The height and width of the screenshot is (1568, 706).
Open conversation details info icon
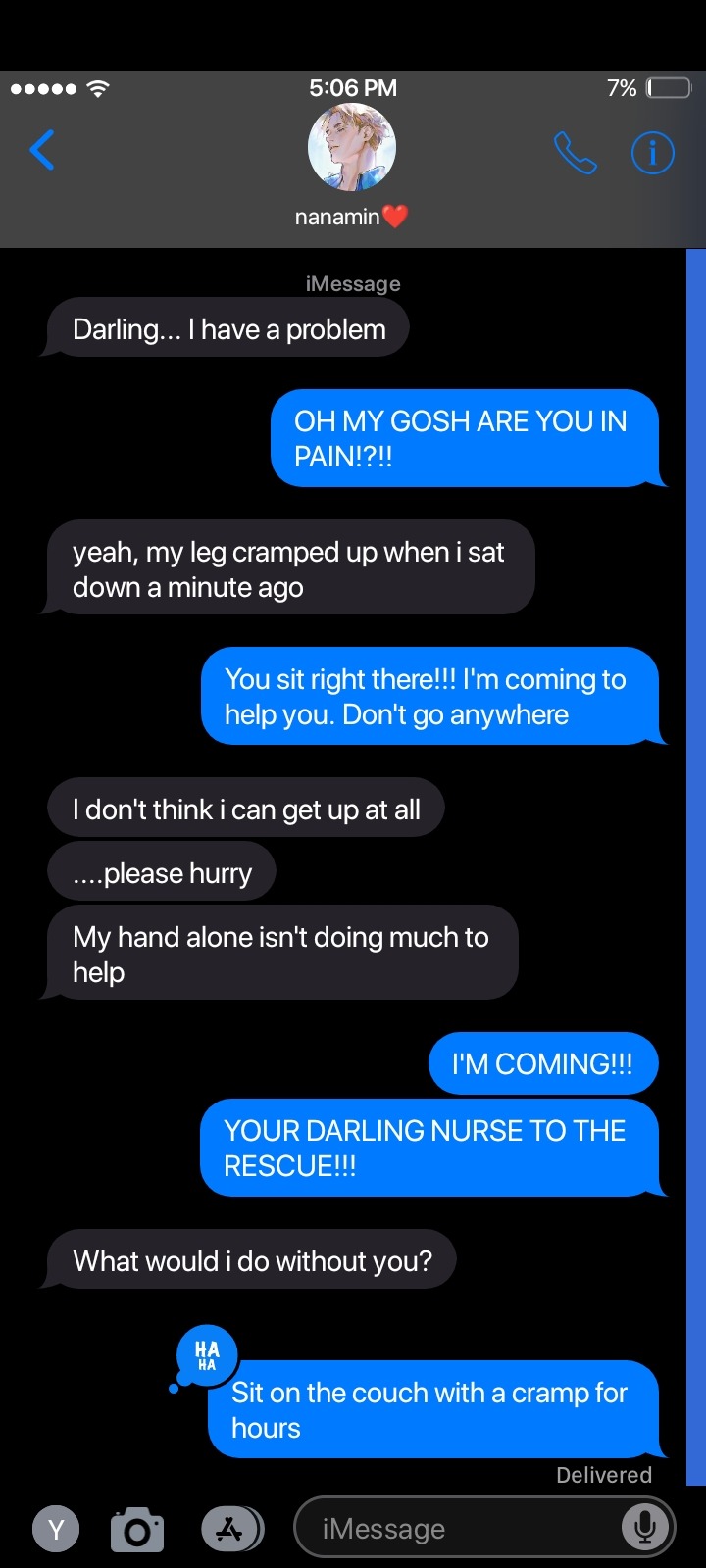[x=652, y=153]
